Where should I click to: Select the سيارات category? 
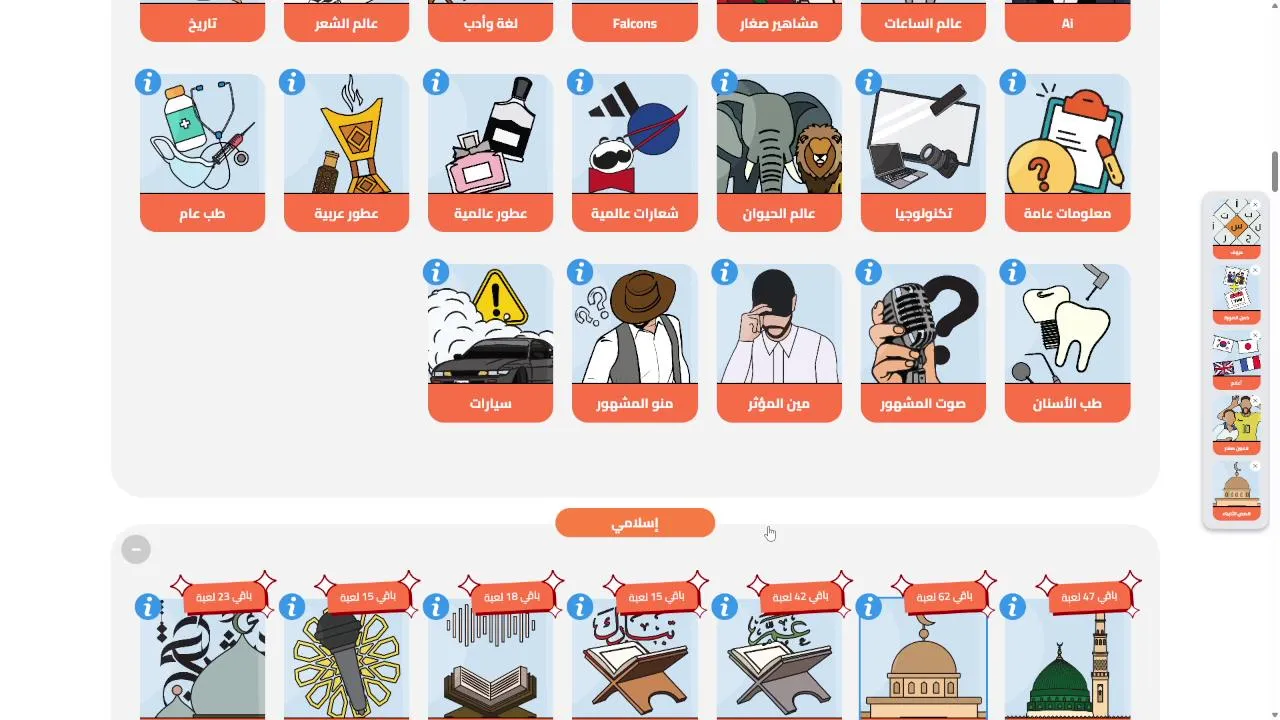(x=490, y=342)
